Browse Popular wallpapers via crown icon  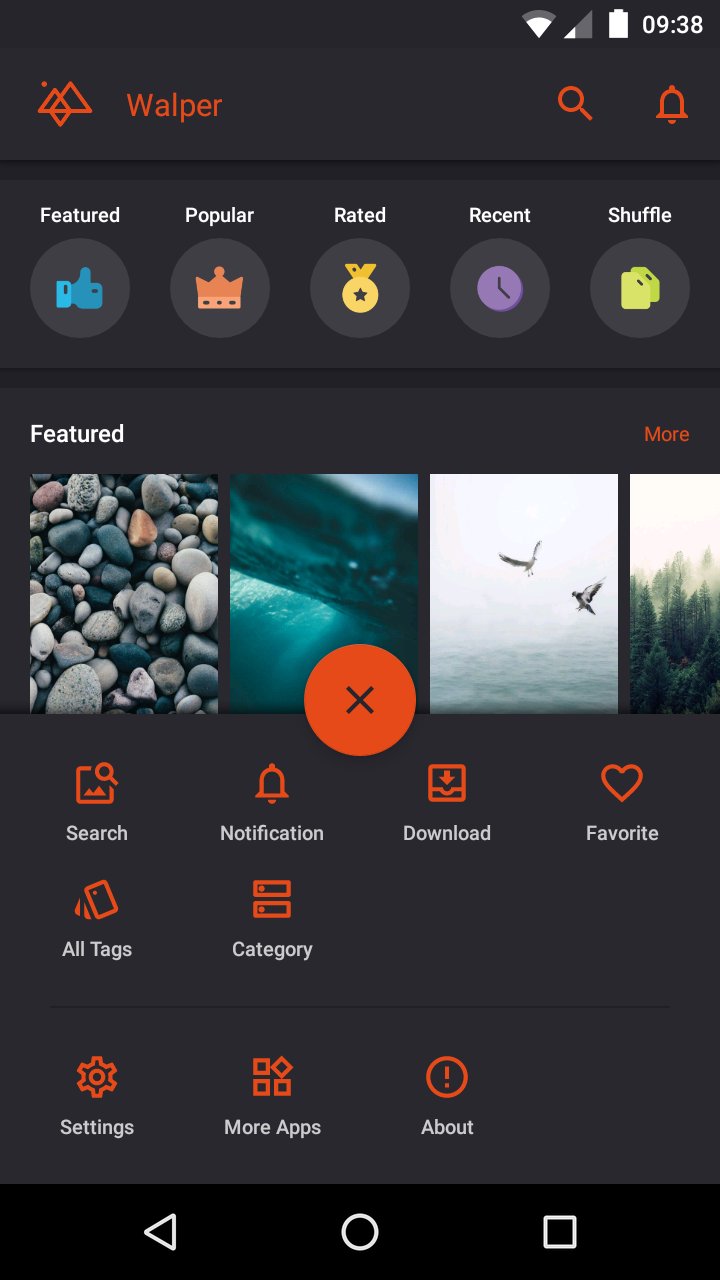[x=220, y=288]
